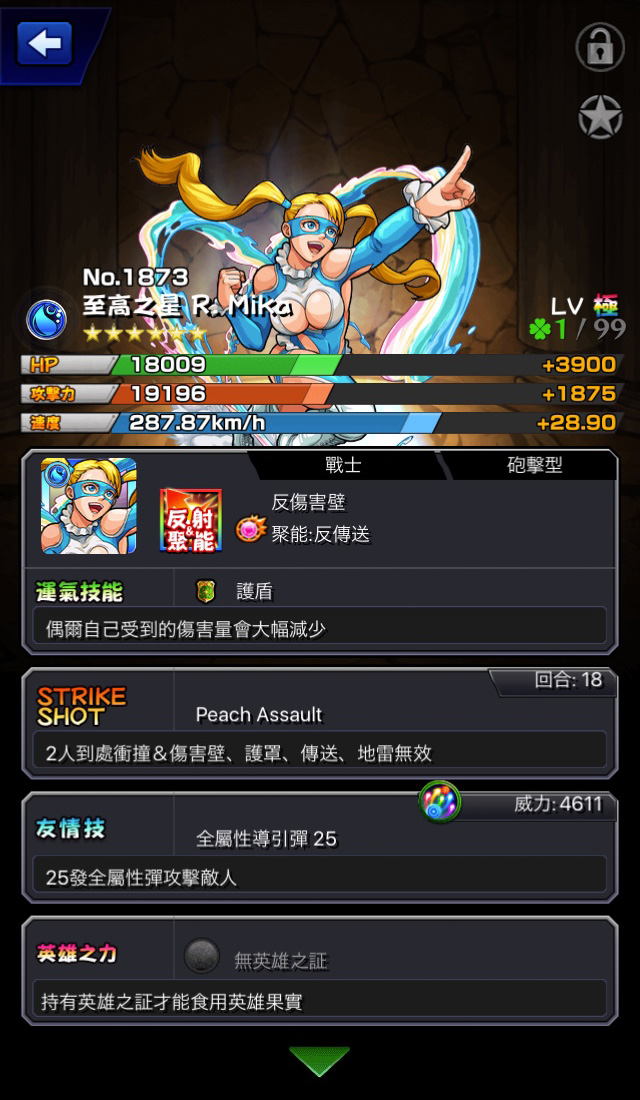
Task: Mark R. Mika as favorite with star
Action: [x=600, y=116]
